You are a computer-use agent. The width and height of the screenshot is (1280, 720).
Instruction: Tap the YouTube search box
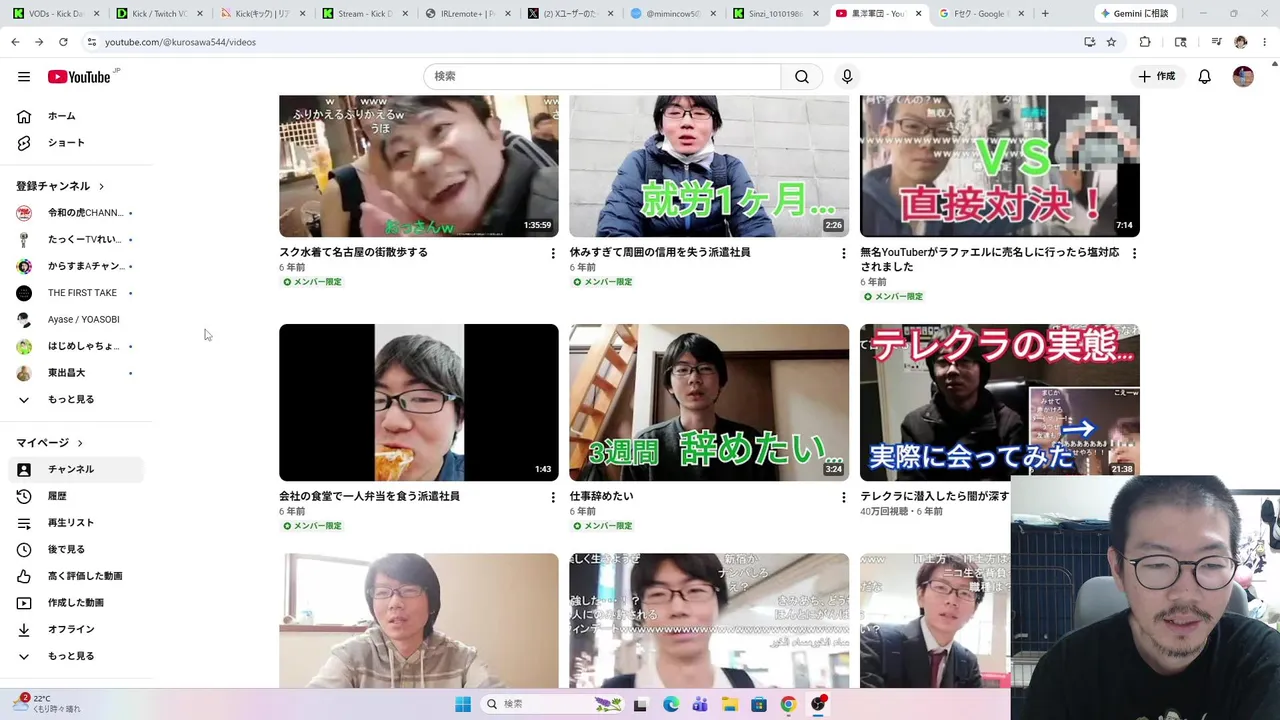click(602, 76)
